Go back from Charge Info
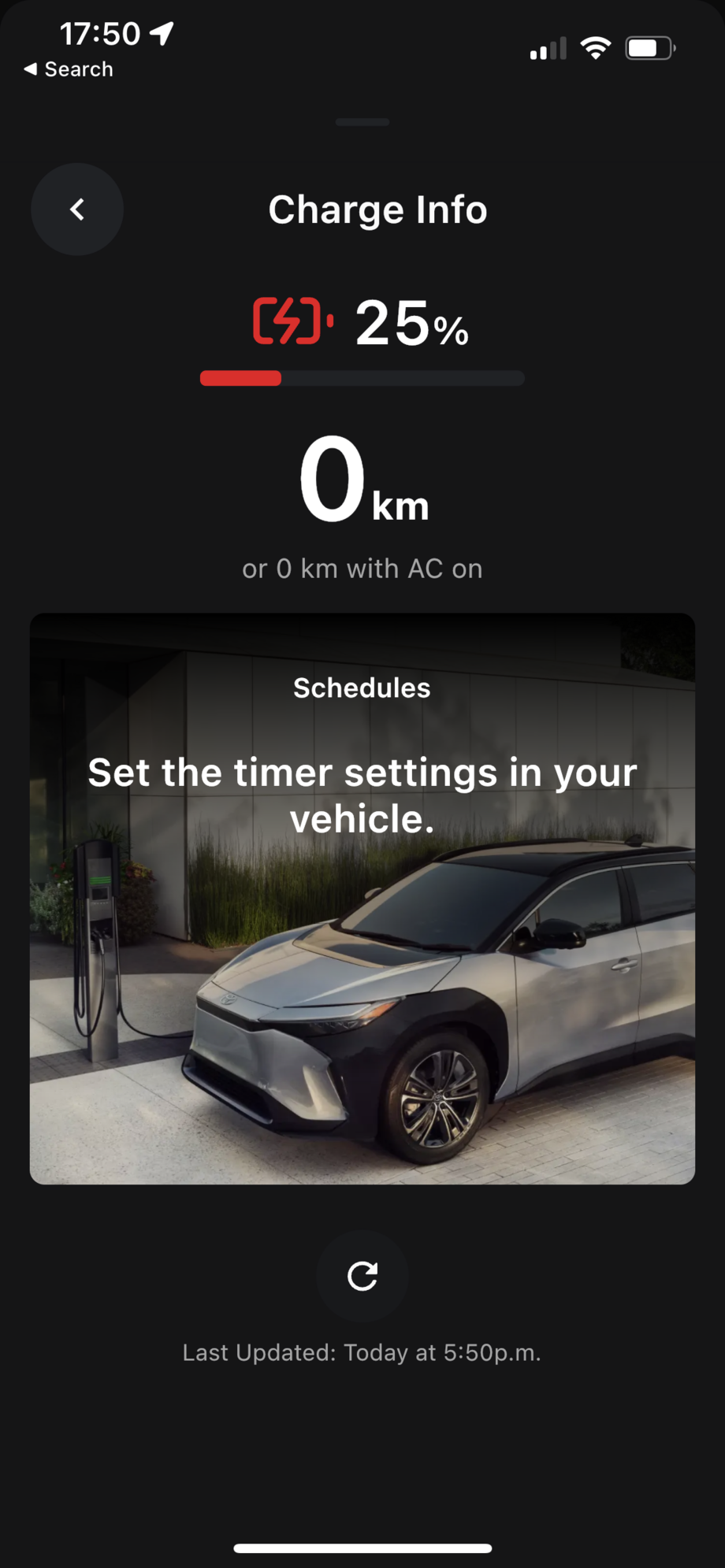 point(77,209)
